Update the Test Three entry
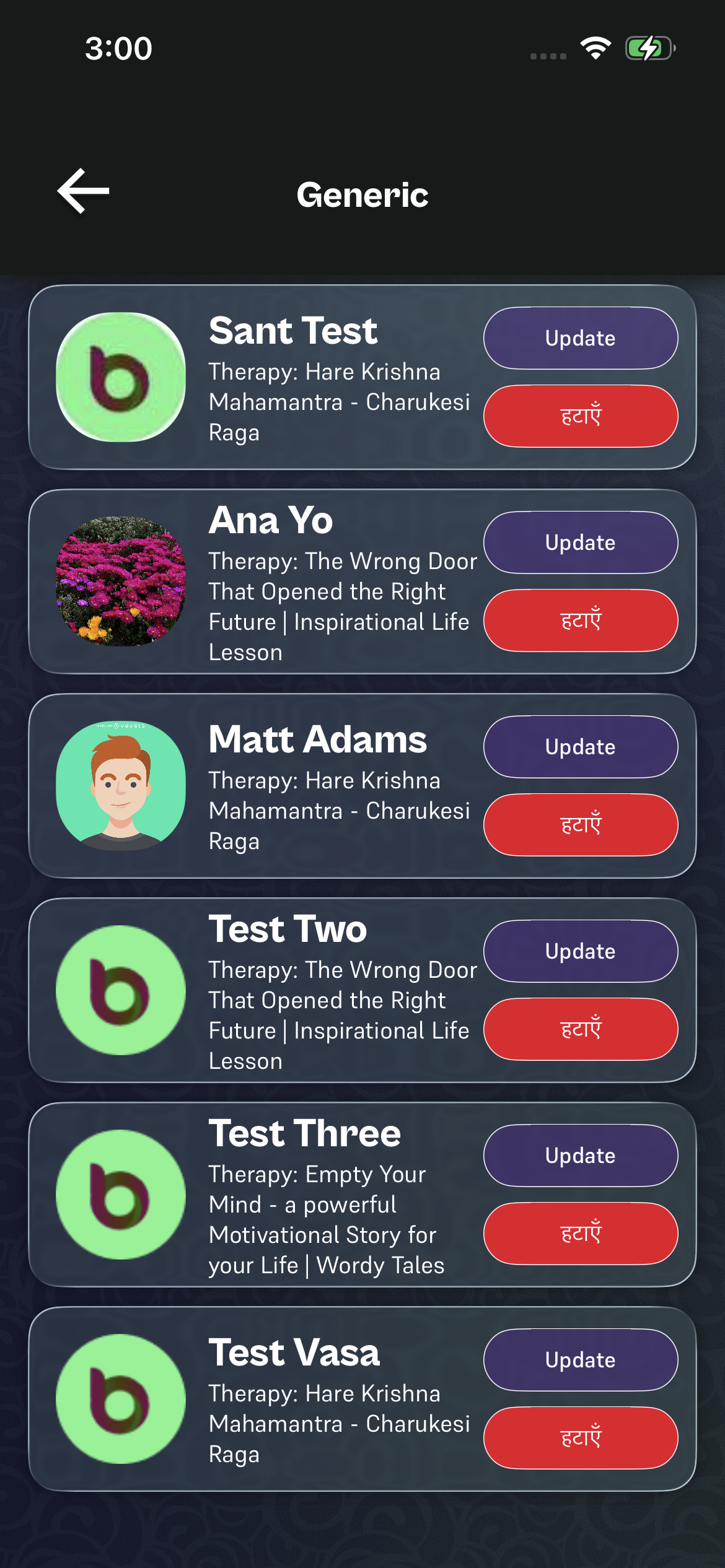 [581, 1156]
